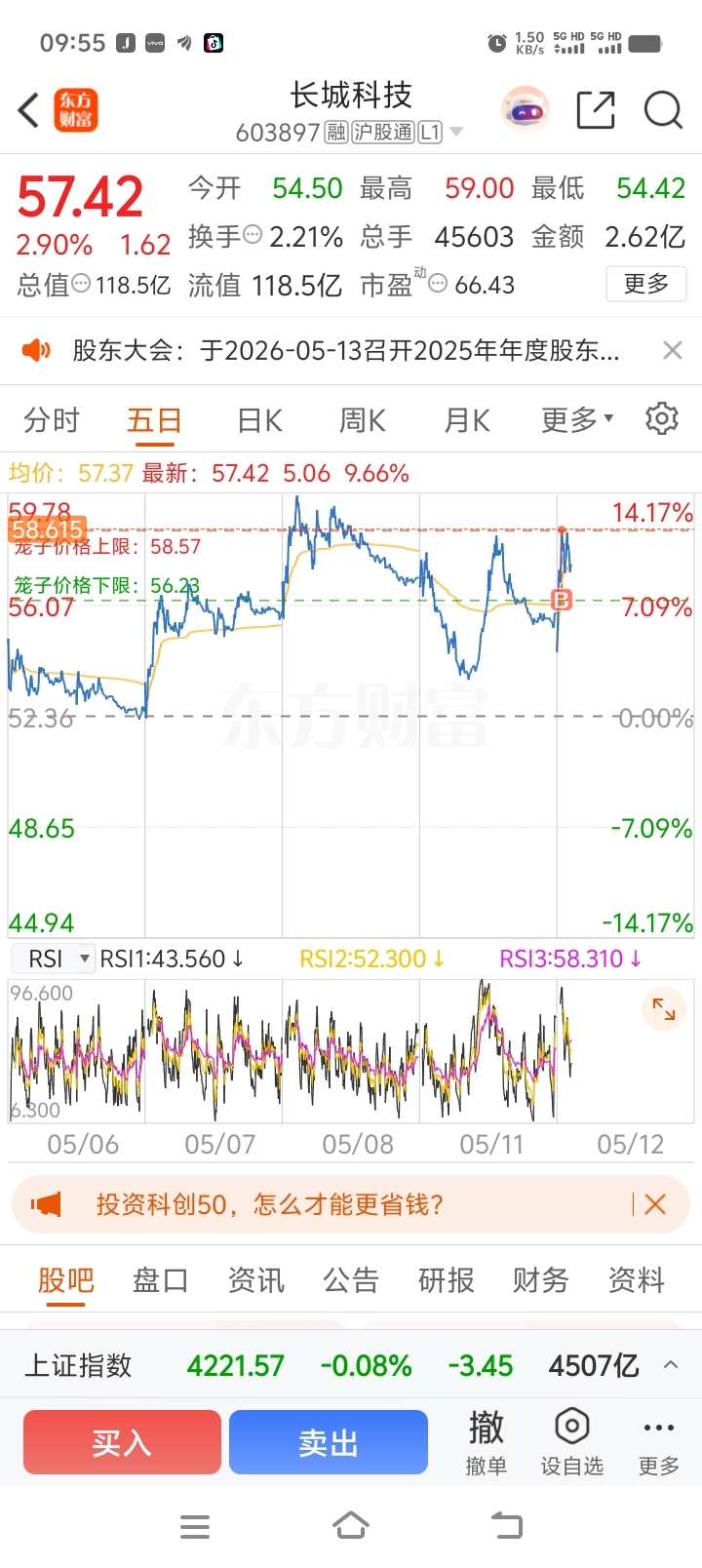Tap the 买入 buy button
Viewport: 702px width, 1568px height.
[x=122, y=1442]
